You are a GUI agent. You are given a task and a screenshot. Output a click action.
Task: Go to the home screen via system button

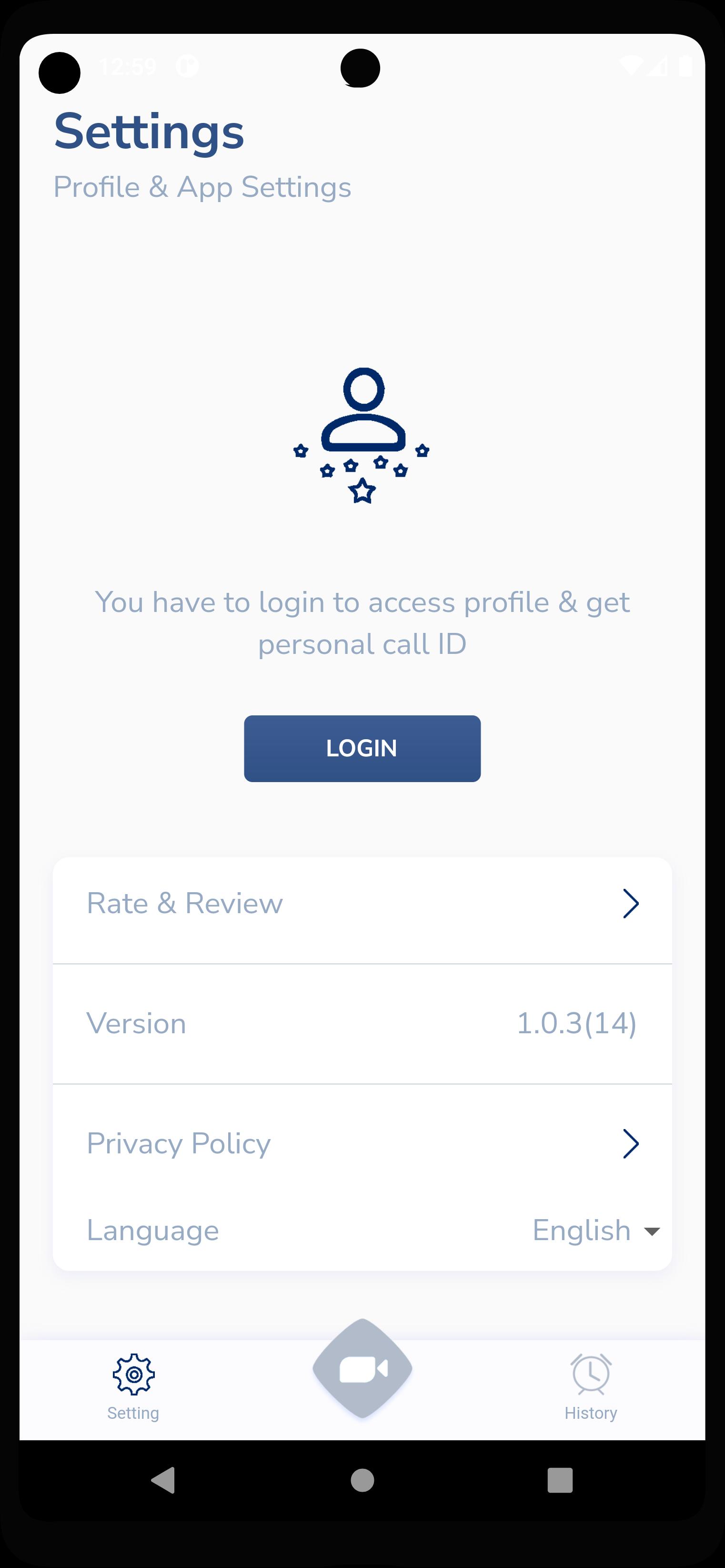362,1480
